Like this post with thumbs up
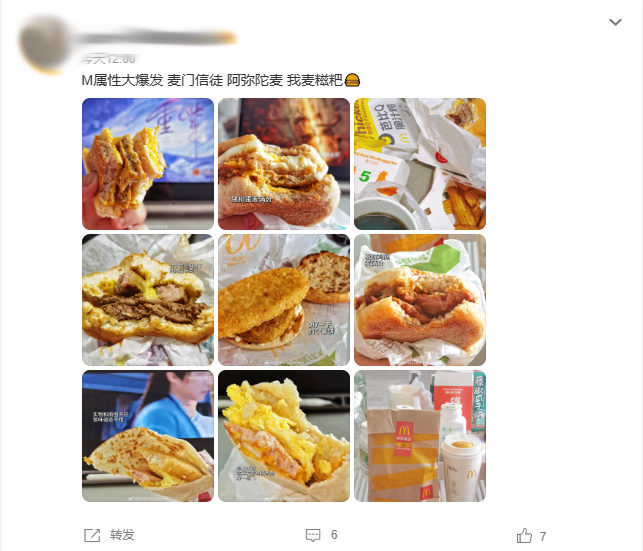The height and width of the screenshot is (551, 643). pos(531,536)
